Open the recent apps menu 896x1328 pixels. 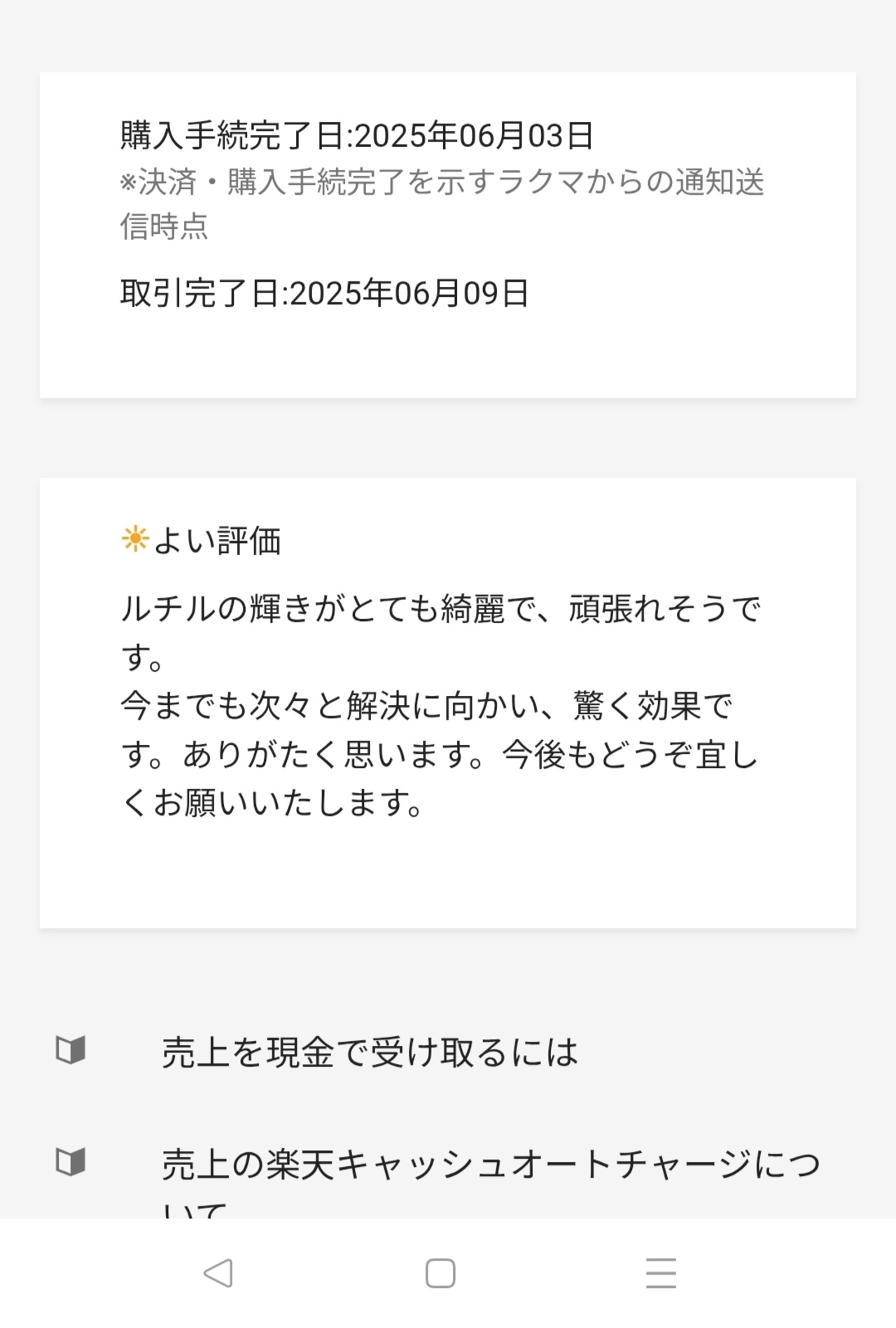[661, 1273]
